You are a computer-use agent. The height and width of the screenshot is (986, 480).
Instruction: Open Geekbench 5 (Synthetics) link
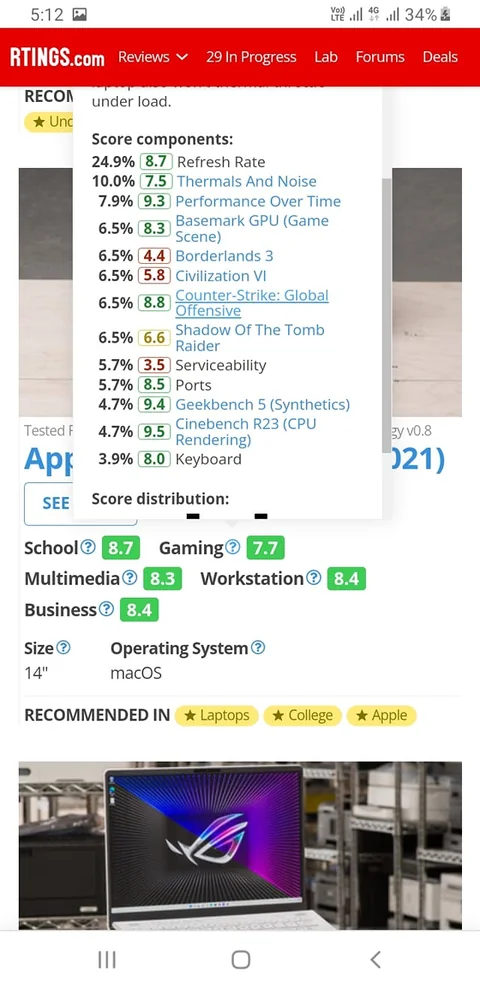[262, 404]
